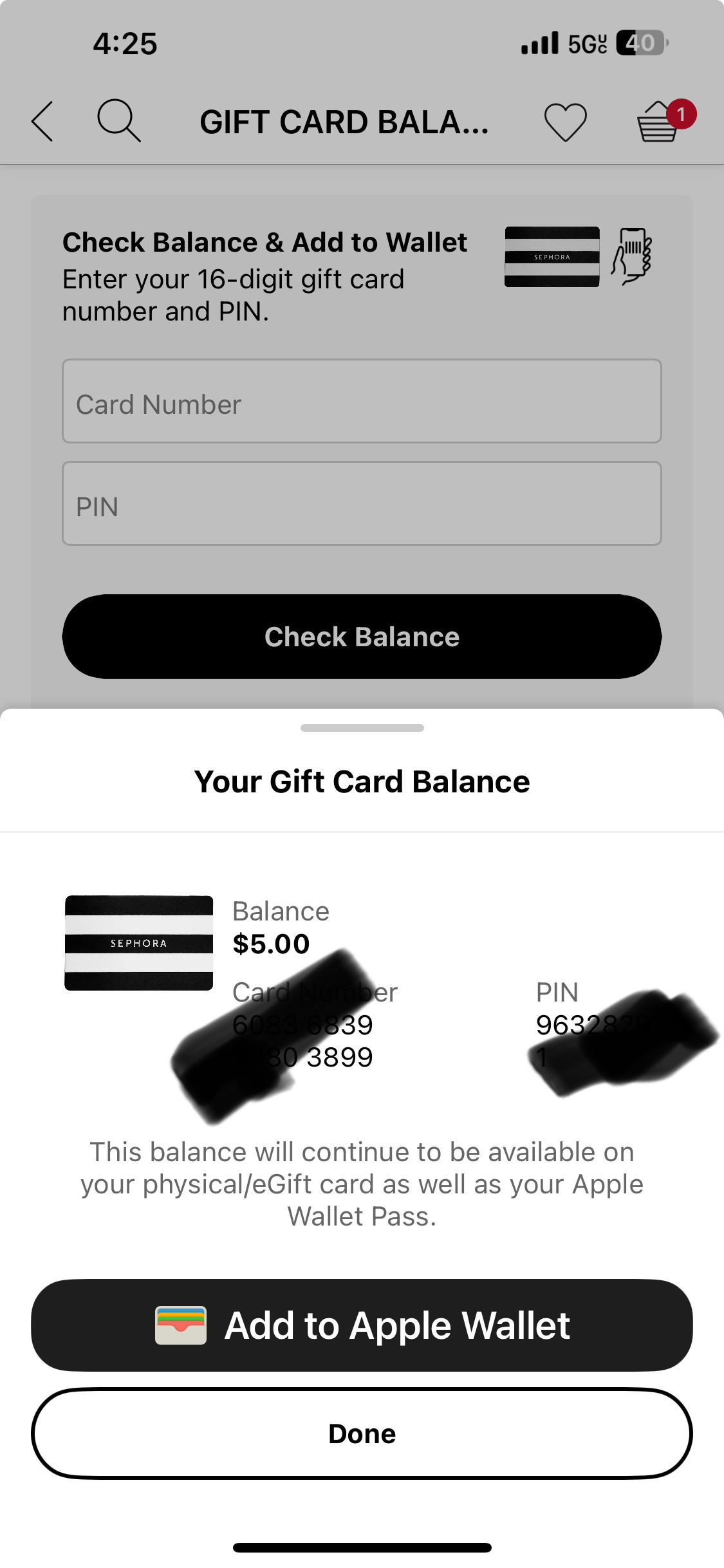This screenshot has height=1568, width=724.
Task: Go back with the arrow icon
Action: click(42, 121)
